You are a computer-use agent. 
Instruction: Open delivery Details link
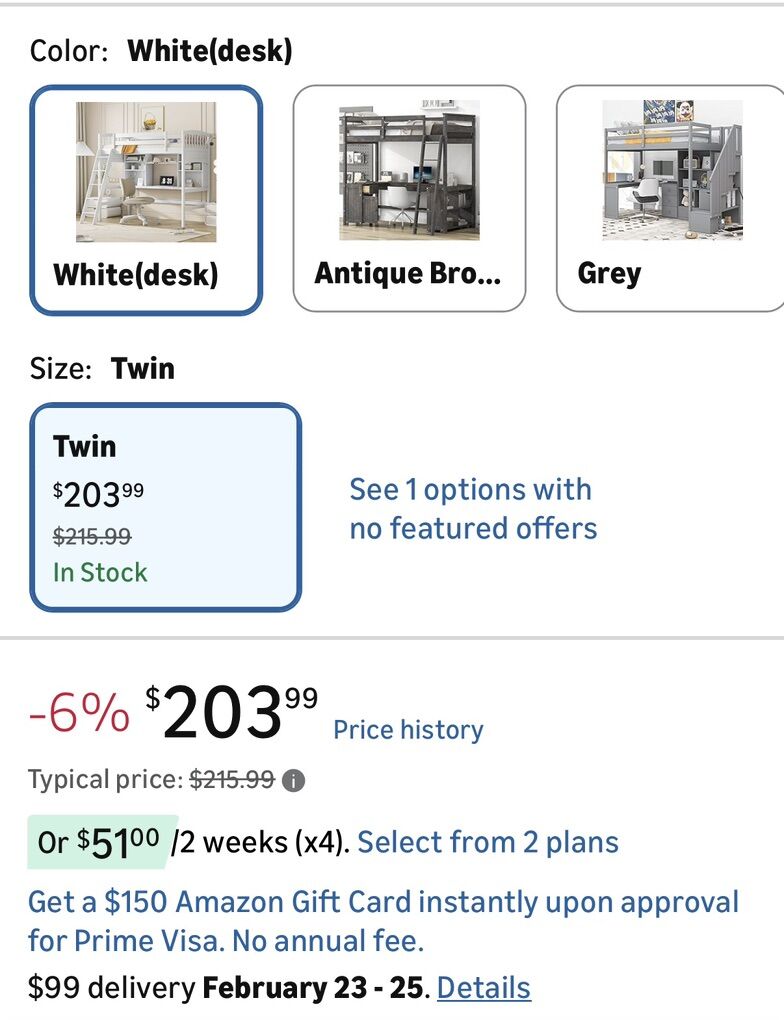484,988
